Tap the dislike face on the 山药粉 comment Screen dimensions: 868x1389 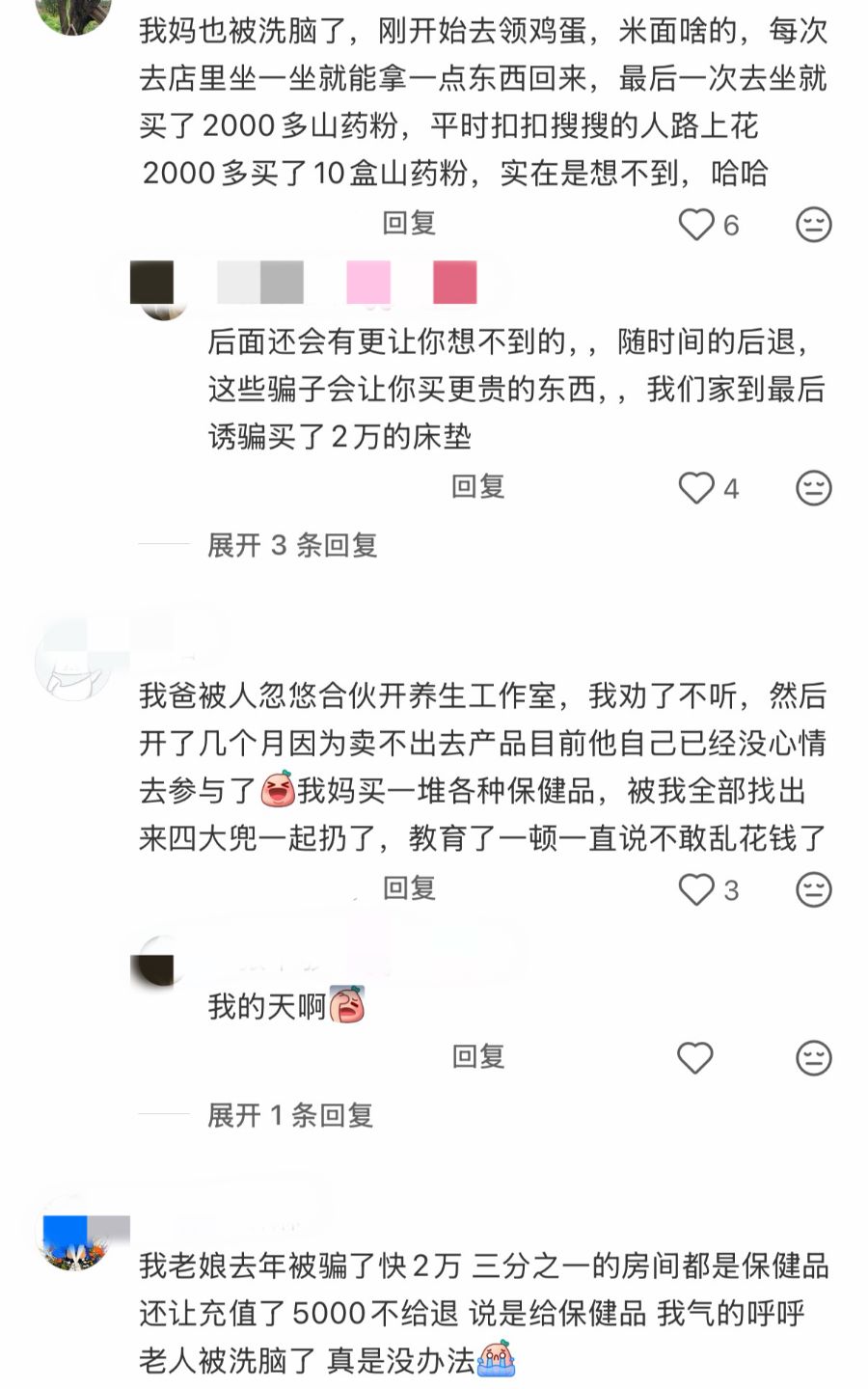coord(813,225)
